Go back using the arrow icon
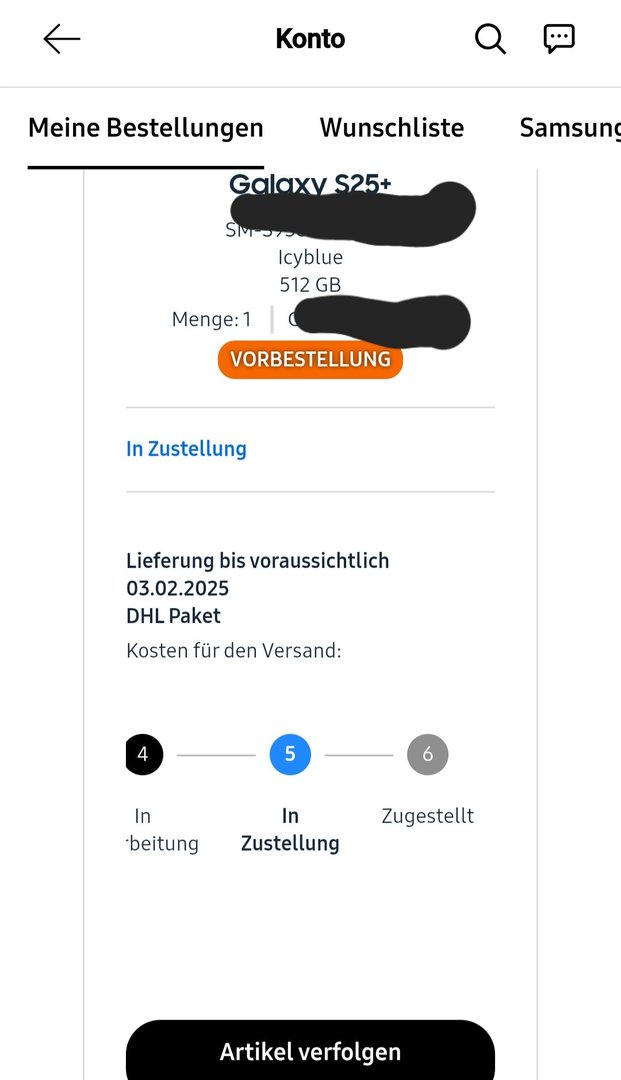The image size is (621, 1080). pos(61,39)
